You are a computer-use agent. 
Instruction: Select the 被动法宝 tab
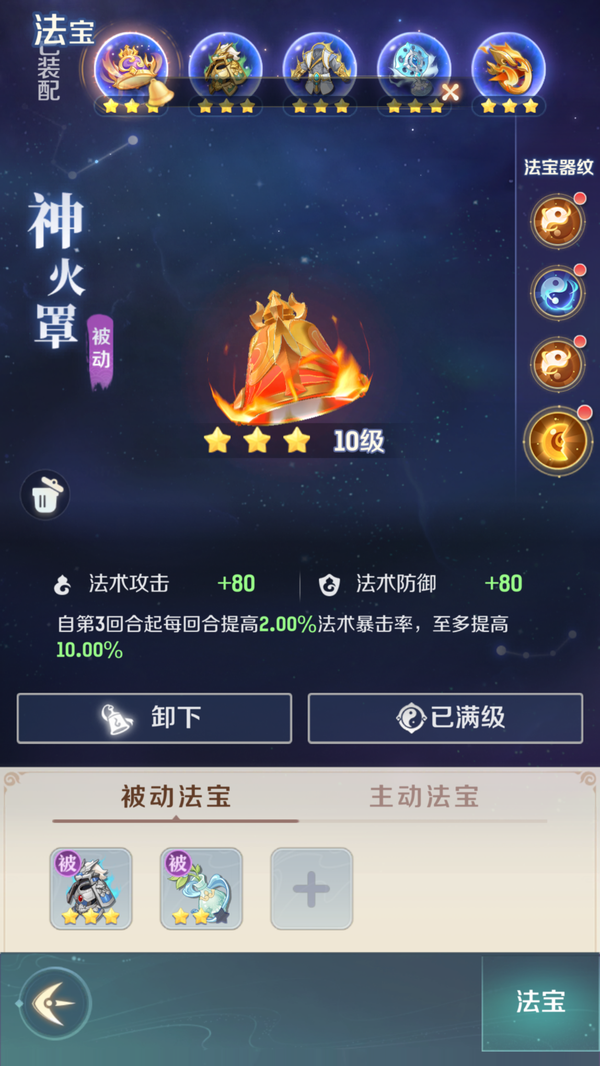176,797
